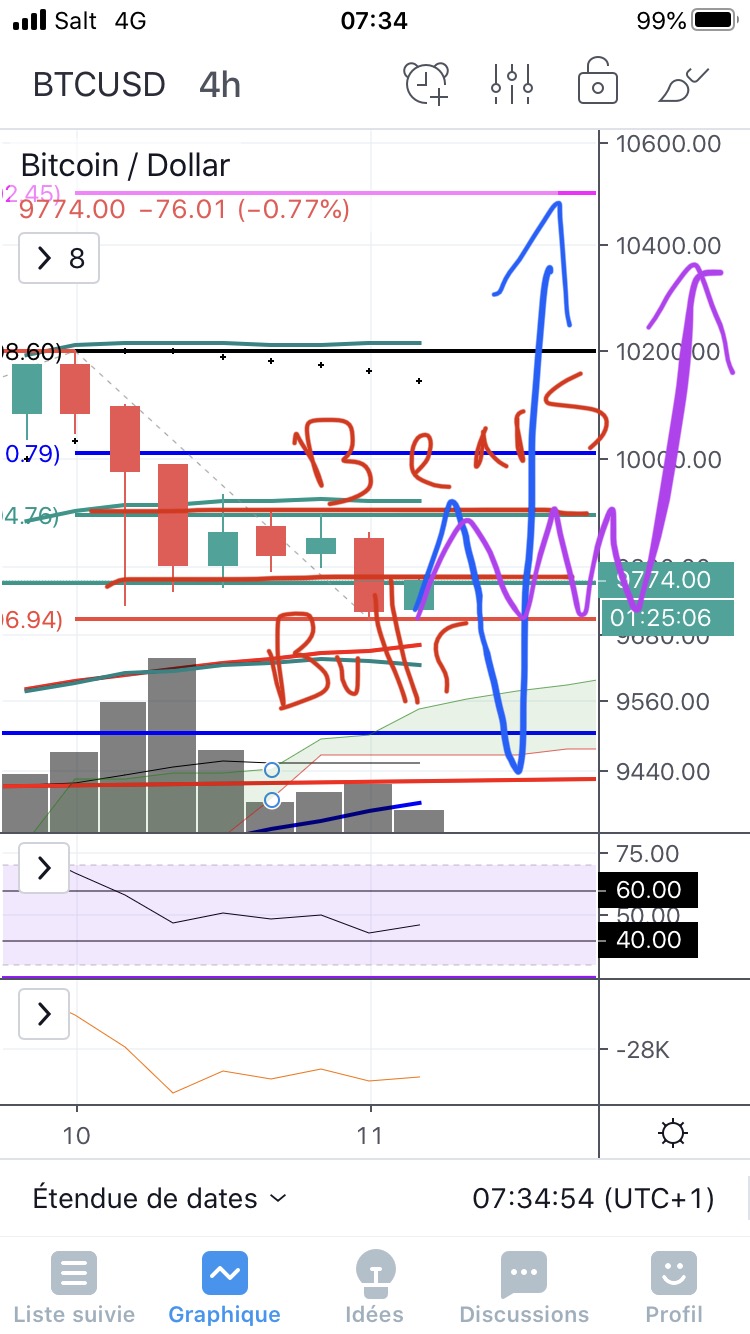
Task: Expand the bottom indicator pane legend
Action: [44, 1015]
